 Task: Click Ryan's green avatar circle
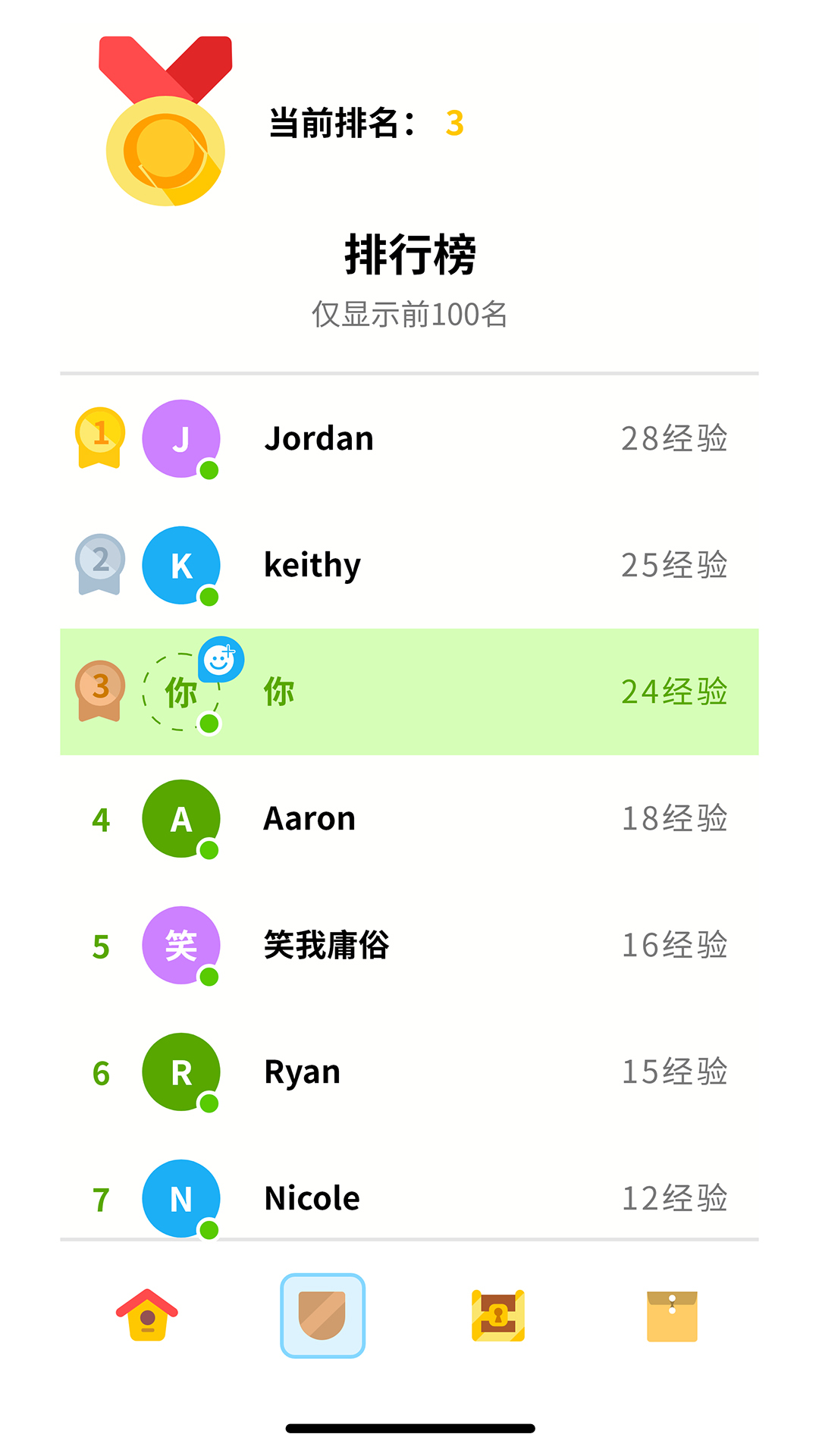(x=180, y=1072)
